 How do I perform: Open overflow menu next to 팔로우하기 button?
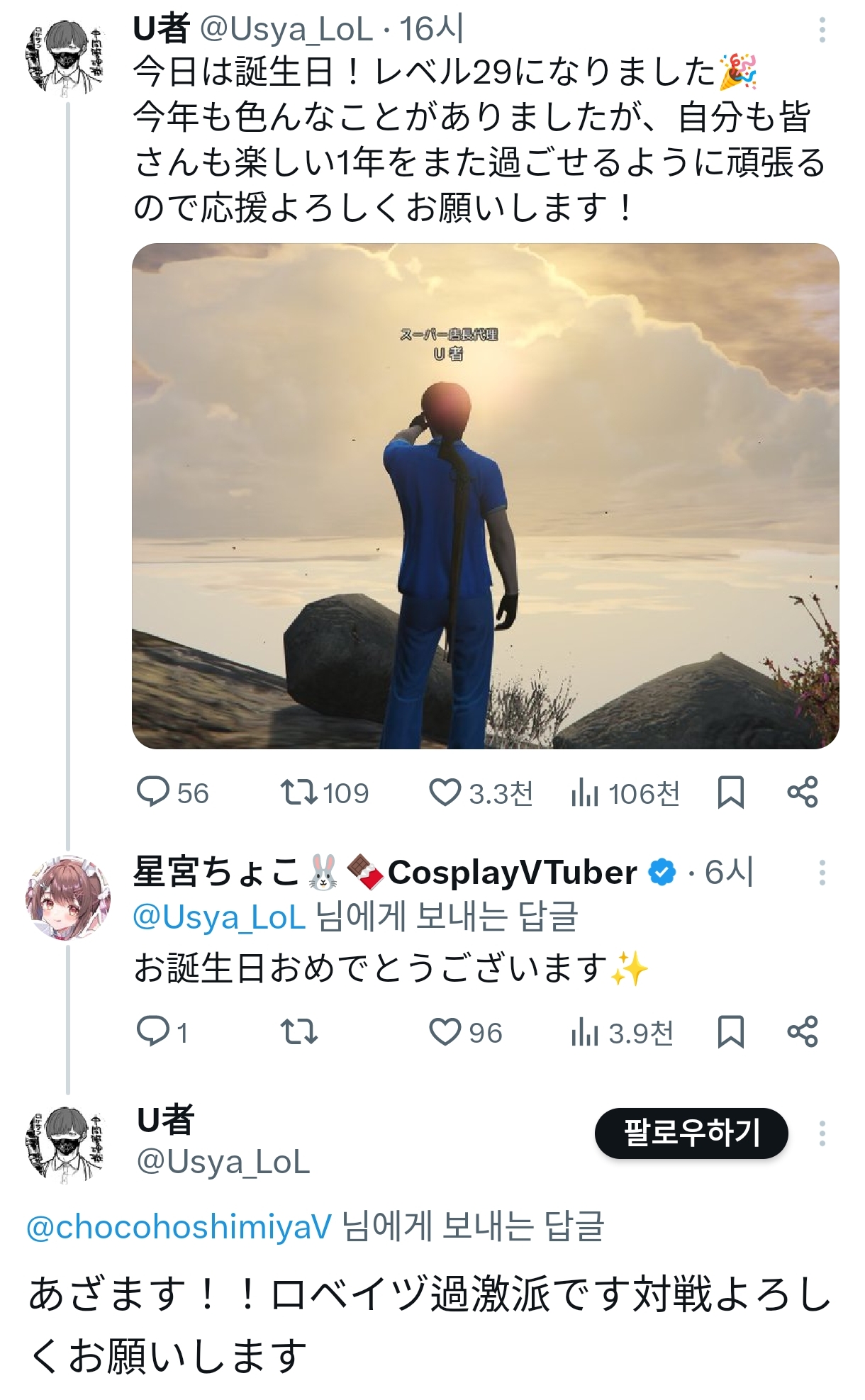(x=822, y=1133)
